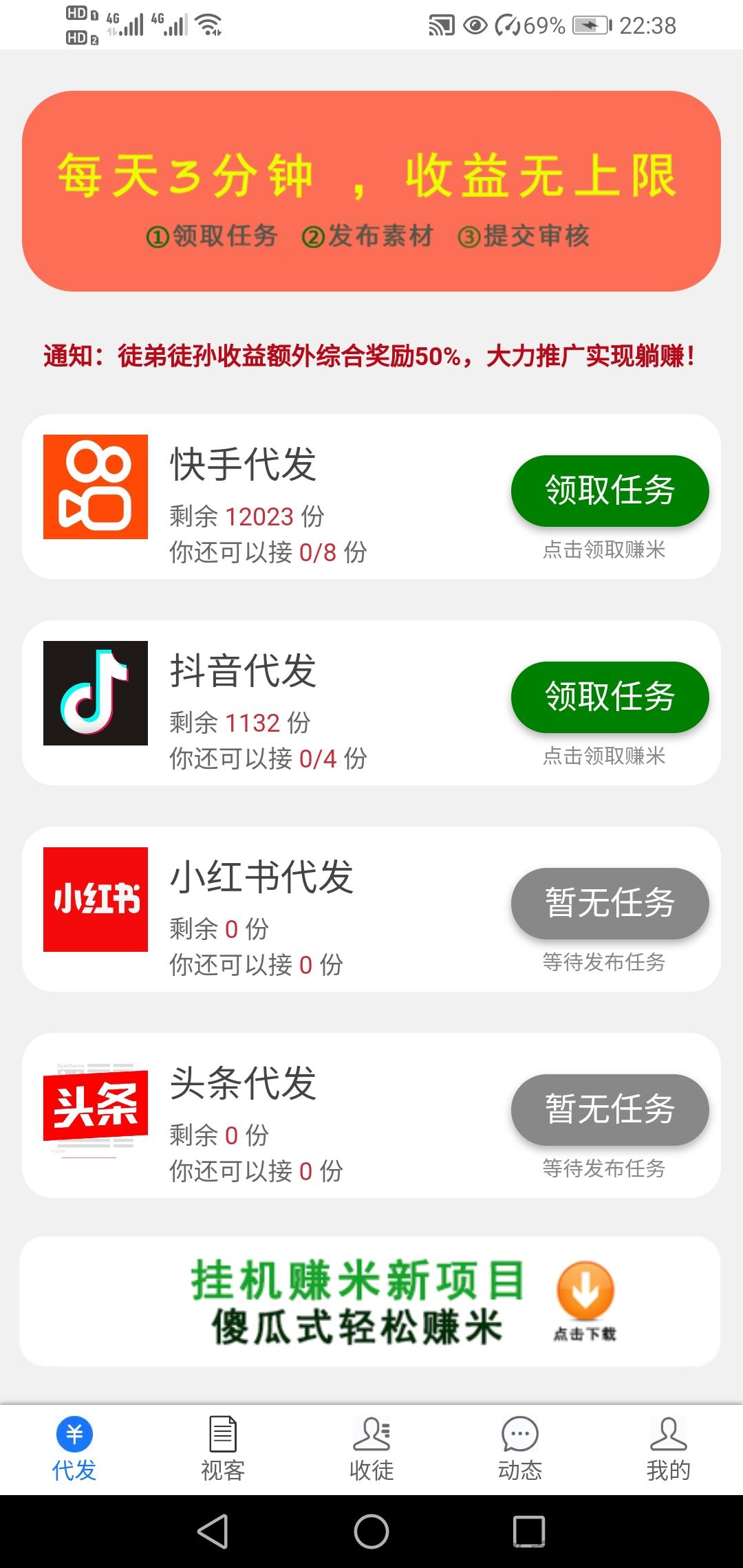
Task: Go to the 动态 tab
Action: (x=520, y=1448)
